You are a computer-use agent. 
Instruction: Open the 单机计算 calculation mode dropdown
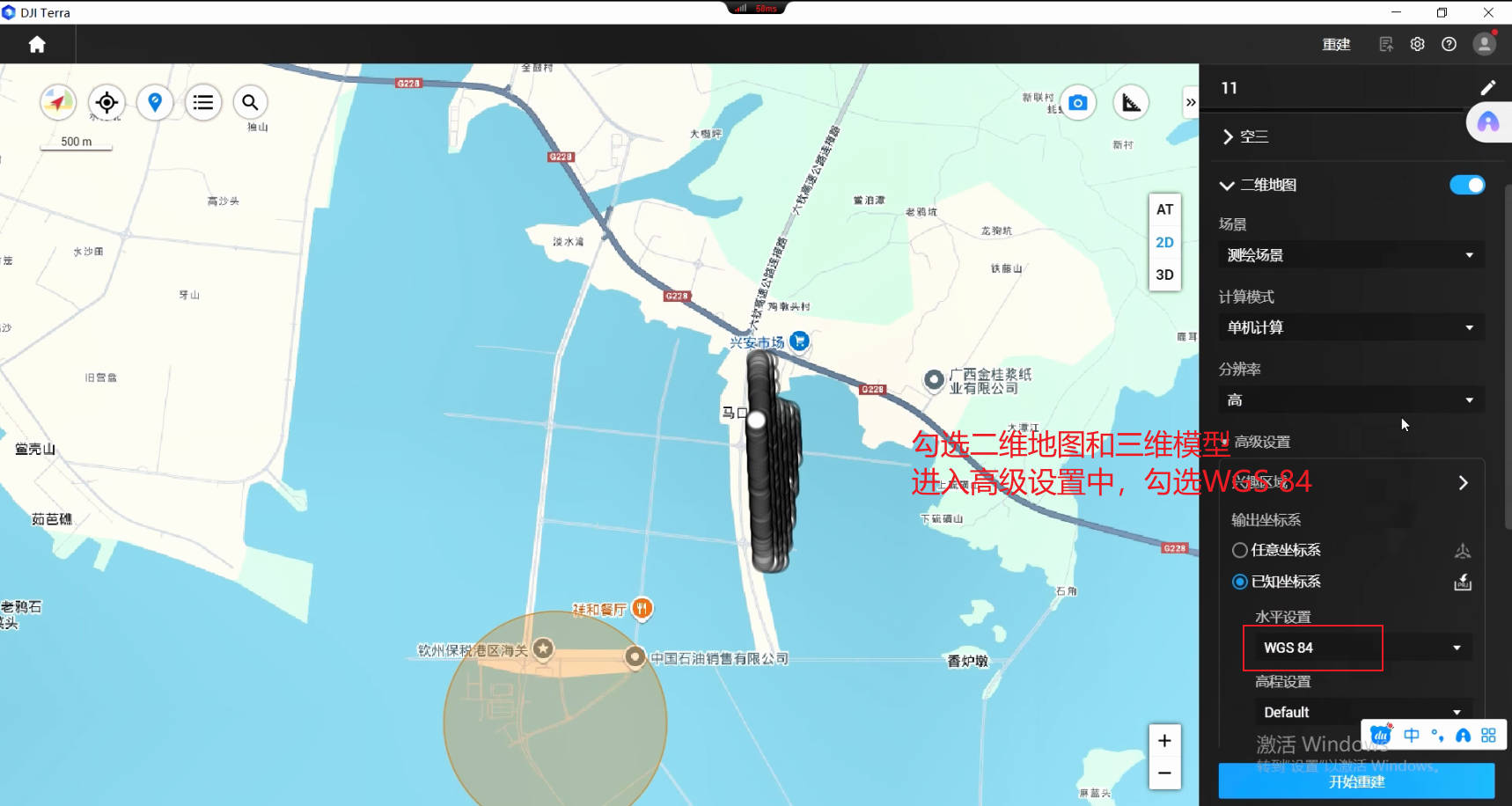click(x=1350, y=327)
